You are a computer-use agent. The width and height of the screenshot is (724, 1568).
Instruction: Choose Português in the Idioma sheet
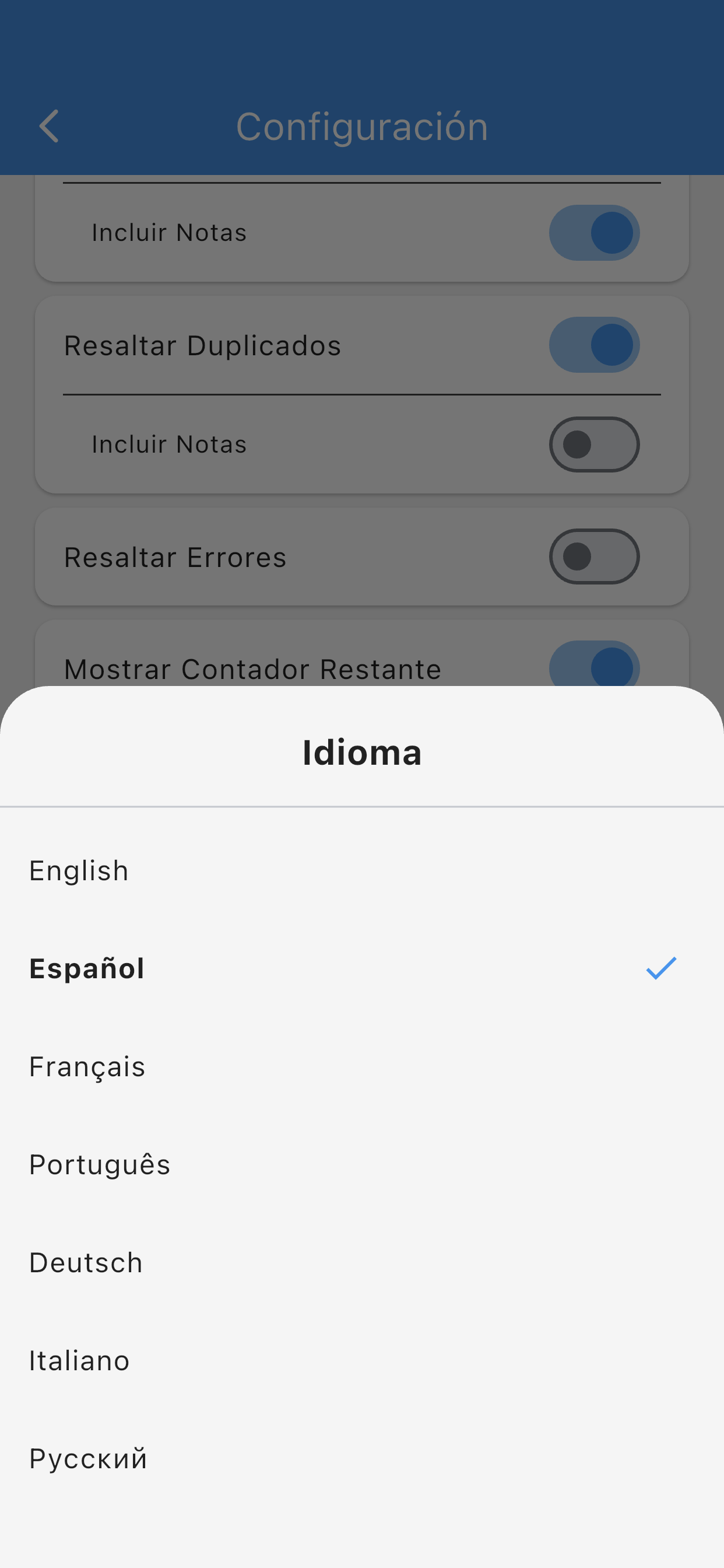tap(99, 1164)
